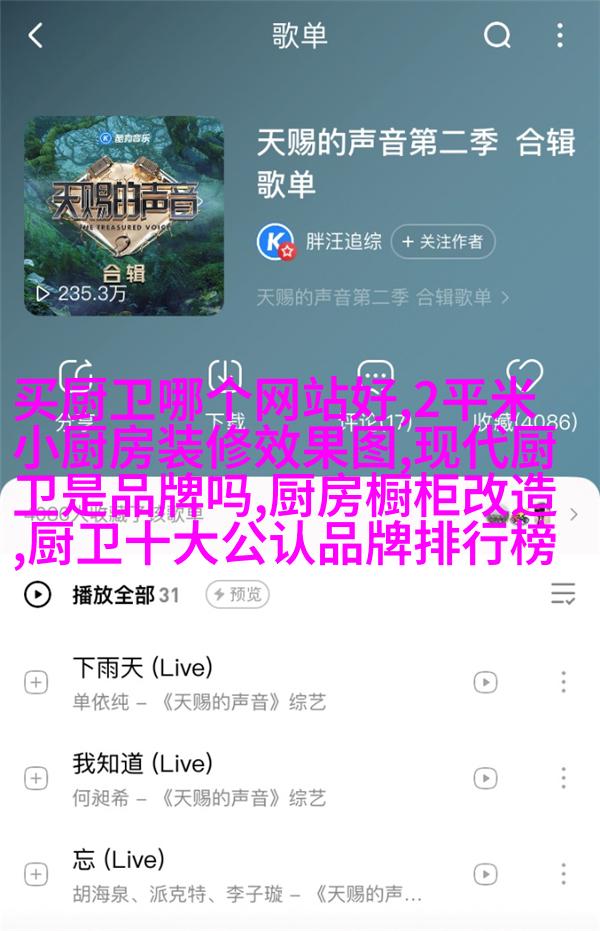Screen dimensions: 600x931
Task: Go back from the playlist page
Action: (36, 37)
